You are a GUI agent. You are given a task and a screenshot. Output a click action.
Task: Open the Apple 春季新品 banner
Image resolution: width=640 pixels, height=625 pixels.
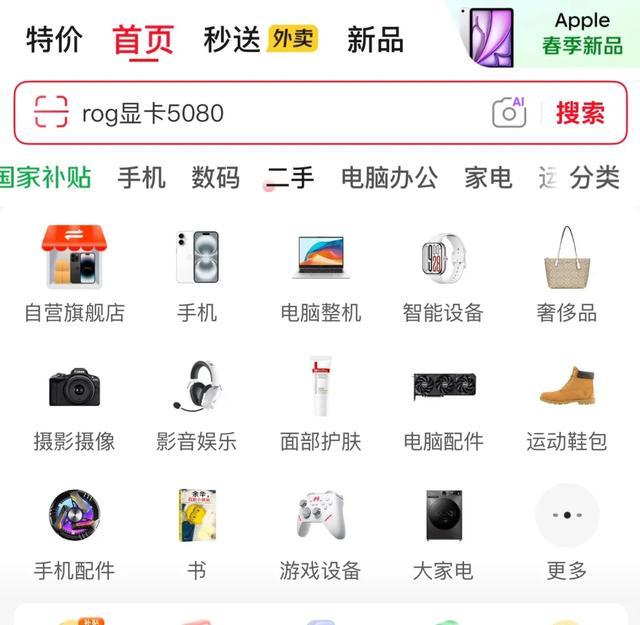tap(548, 34)
